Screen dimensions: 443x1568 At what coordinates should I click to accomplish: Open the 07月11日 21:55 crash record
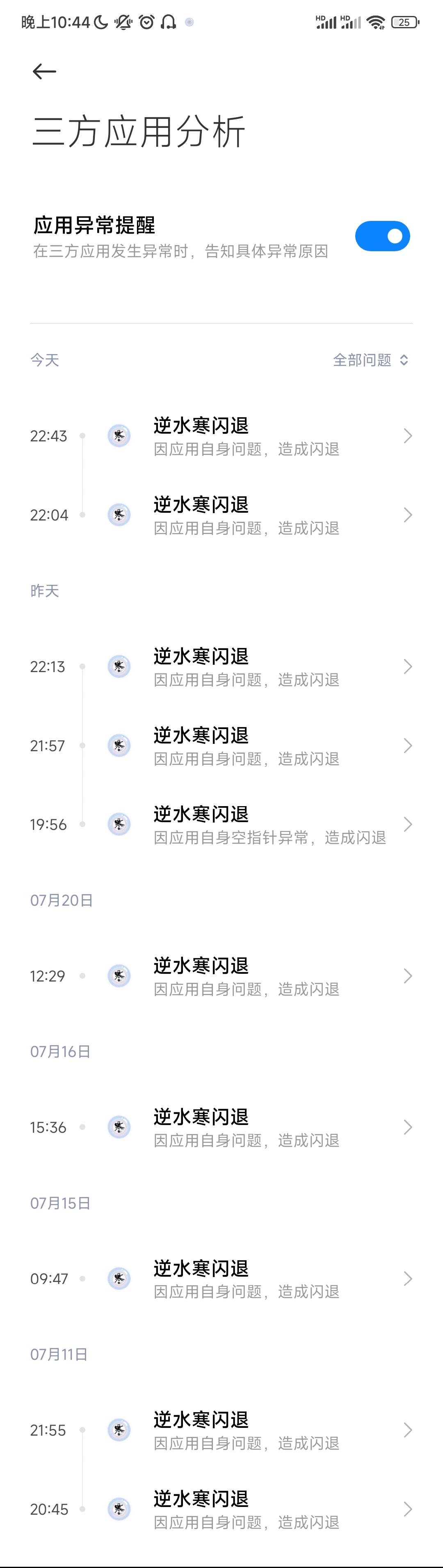coord(246,1430)
